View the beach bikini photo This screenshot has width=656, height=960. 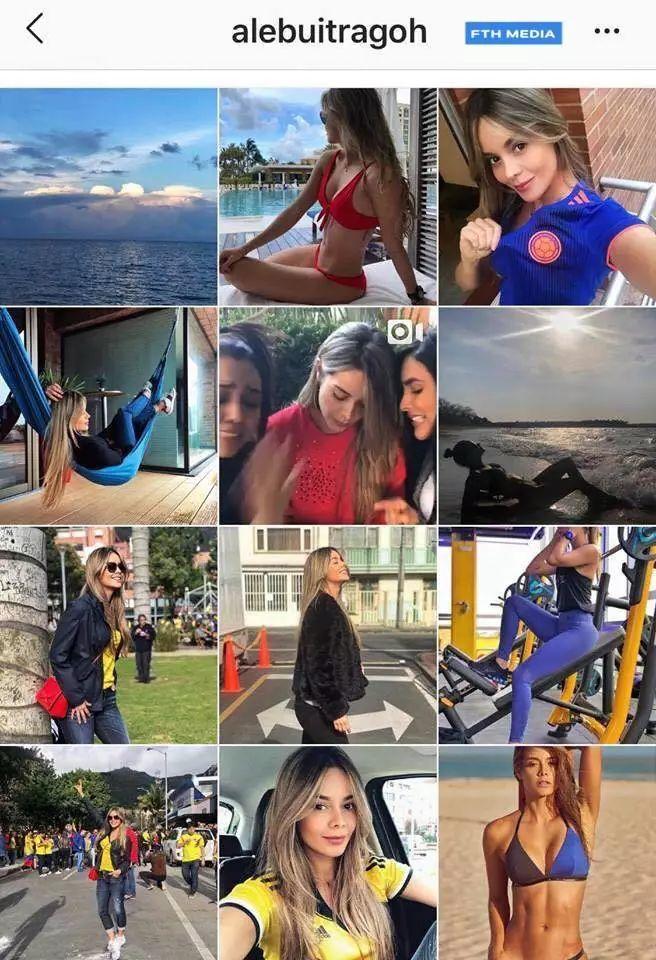pyautogui.click(x=547, y=852)
